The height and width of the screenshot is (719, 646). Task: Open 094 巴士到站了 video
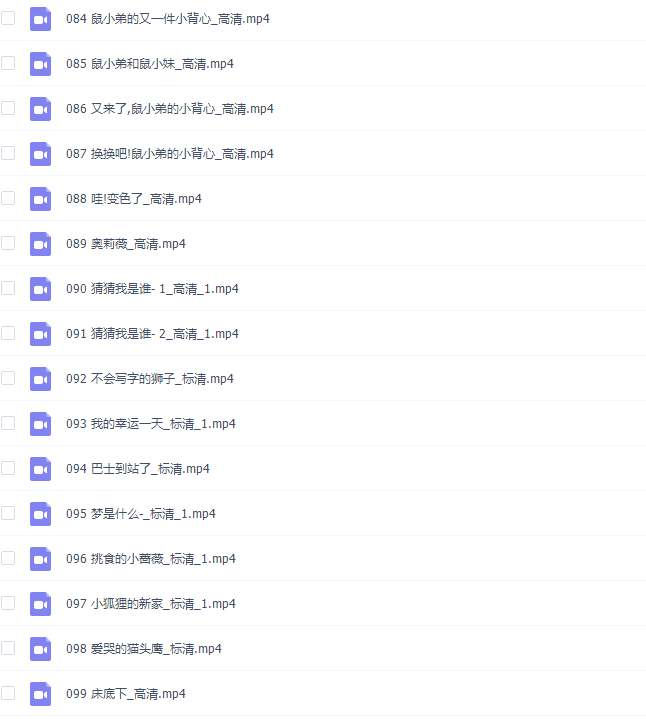click(137, 469)
